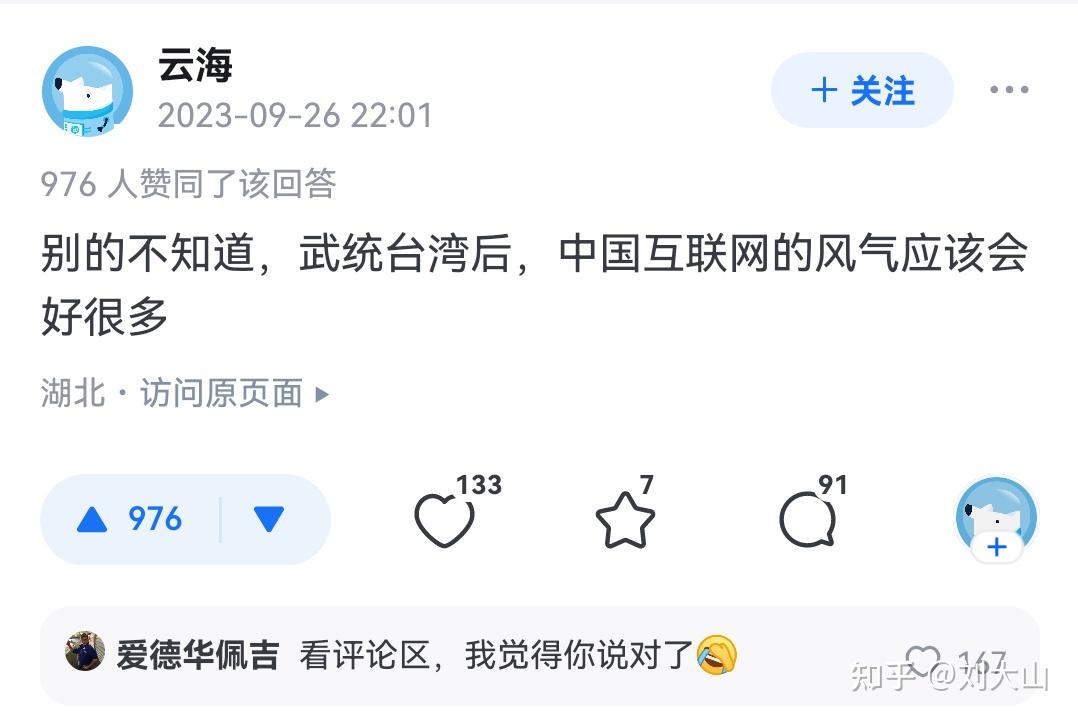
Task: Open the three-dot overflow menu
Action: click(x=1009, y=89)
